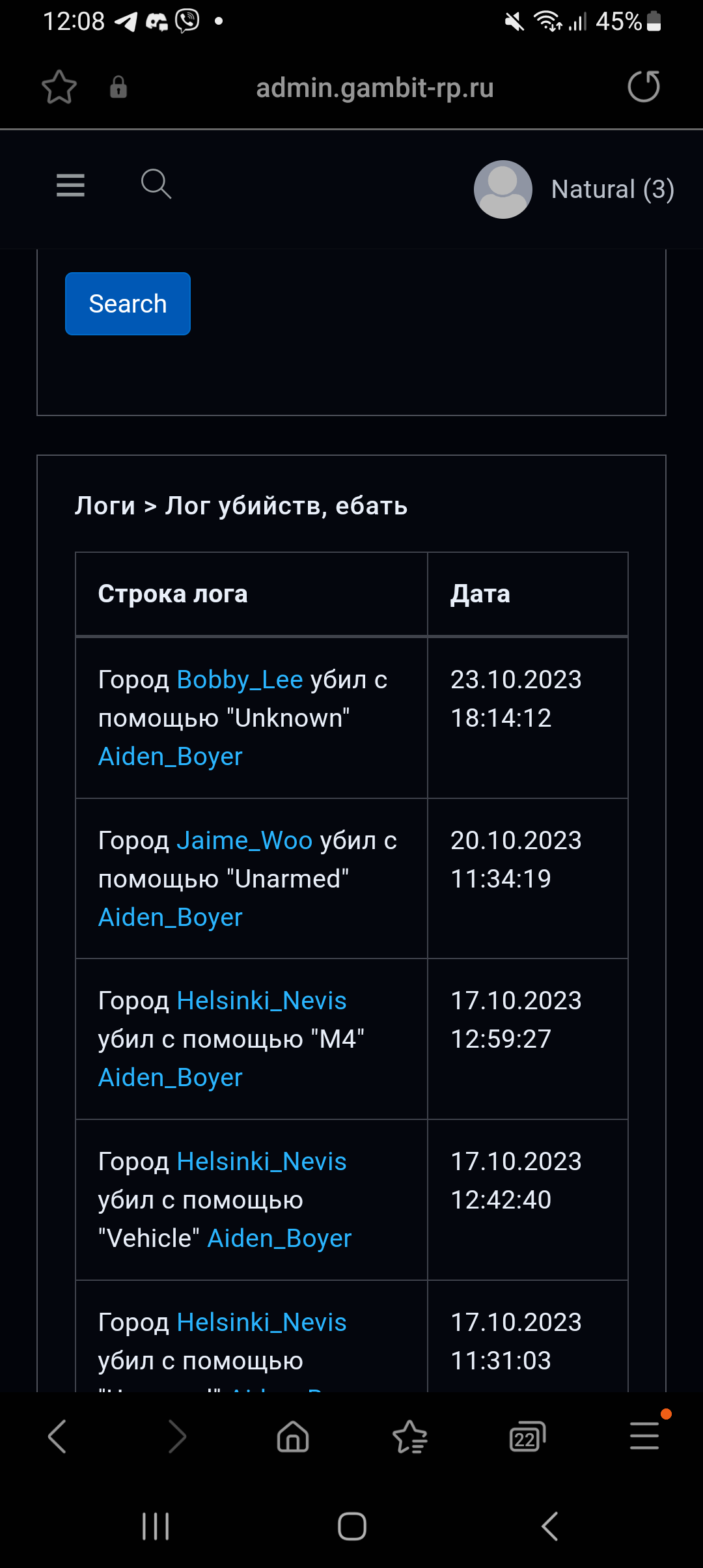Screen dimensions: 703x1568
Task: Open Aiden_Boyer link in Vehicle row
Action: (279, 1239)
